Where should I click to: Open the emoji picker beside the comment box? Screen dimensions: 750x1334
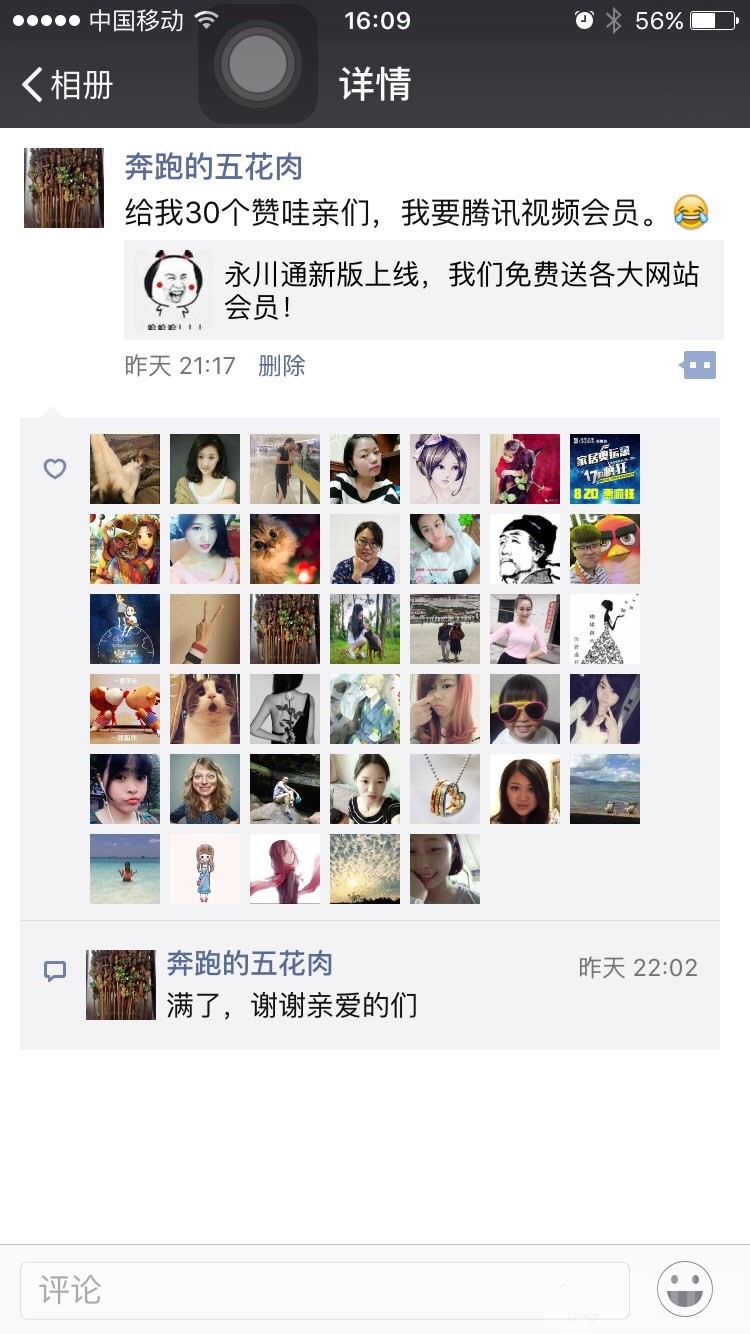[685, 1289]
